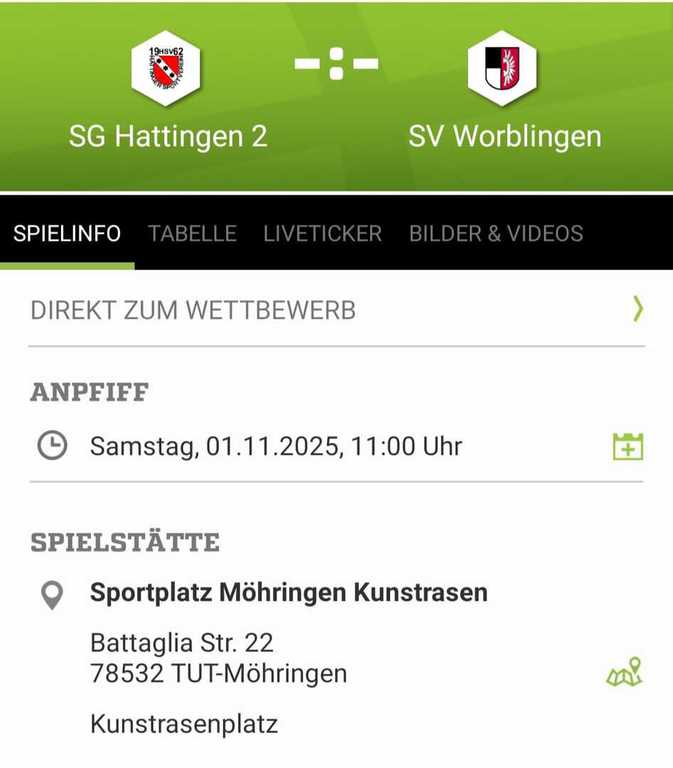Go to Direkt zum Wettbewerb

pos(336,310)
